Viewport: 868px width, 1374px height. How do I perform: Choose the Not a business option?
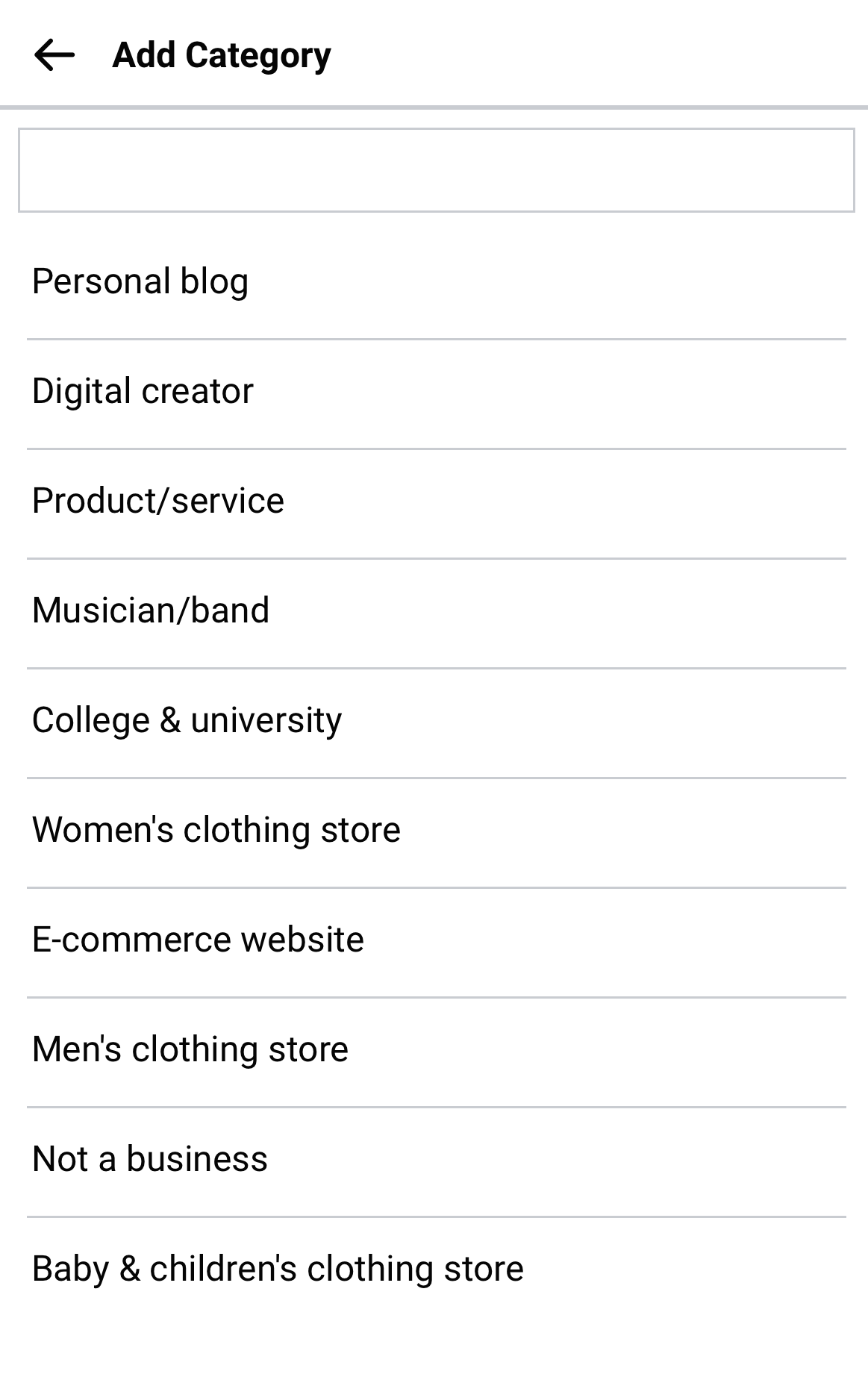point(149,1158)
